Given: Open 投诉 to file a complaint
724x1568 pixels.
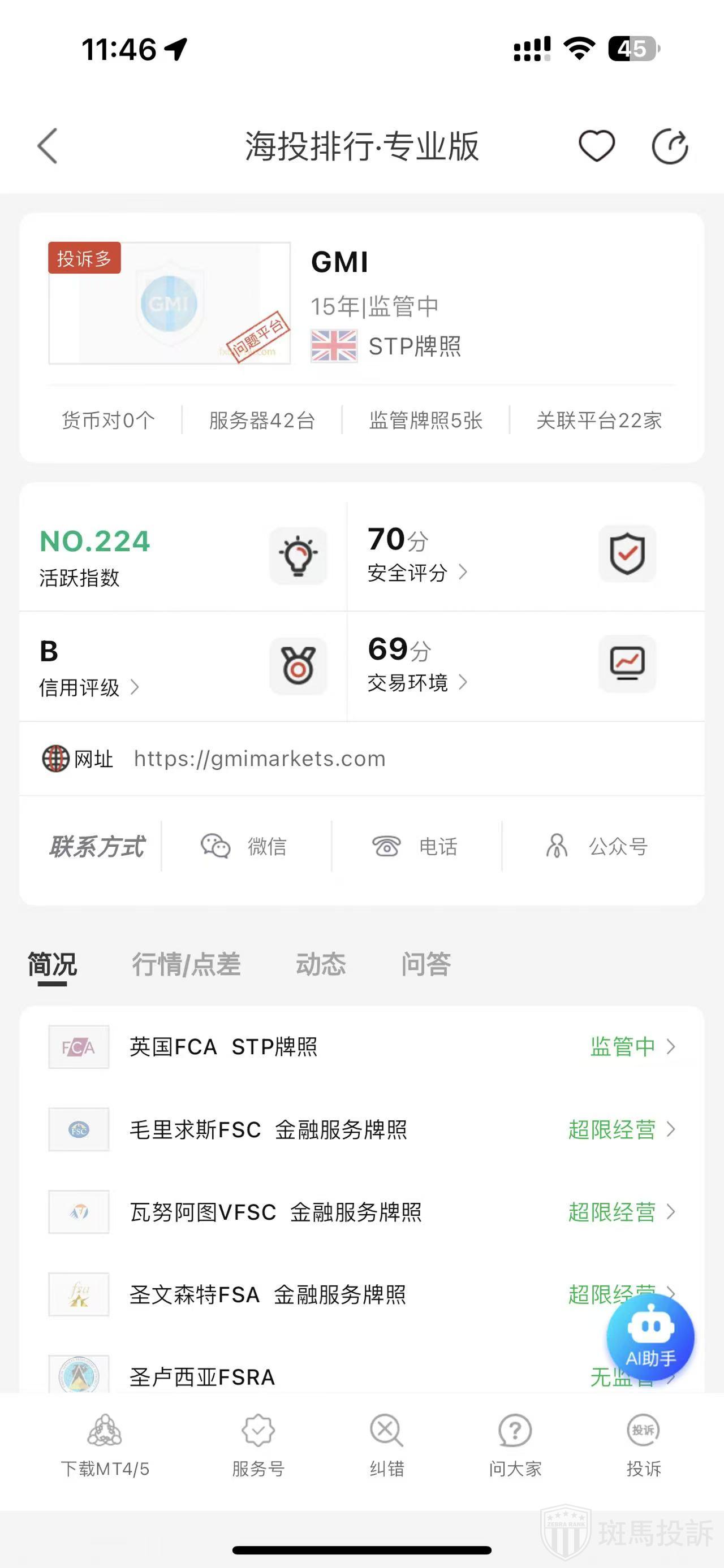Looking at the screenshot, I should click(x=644, y=1445).
